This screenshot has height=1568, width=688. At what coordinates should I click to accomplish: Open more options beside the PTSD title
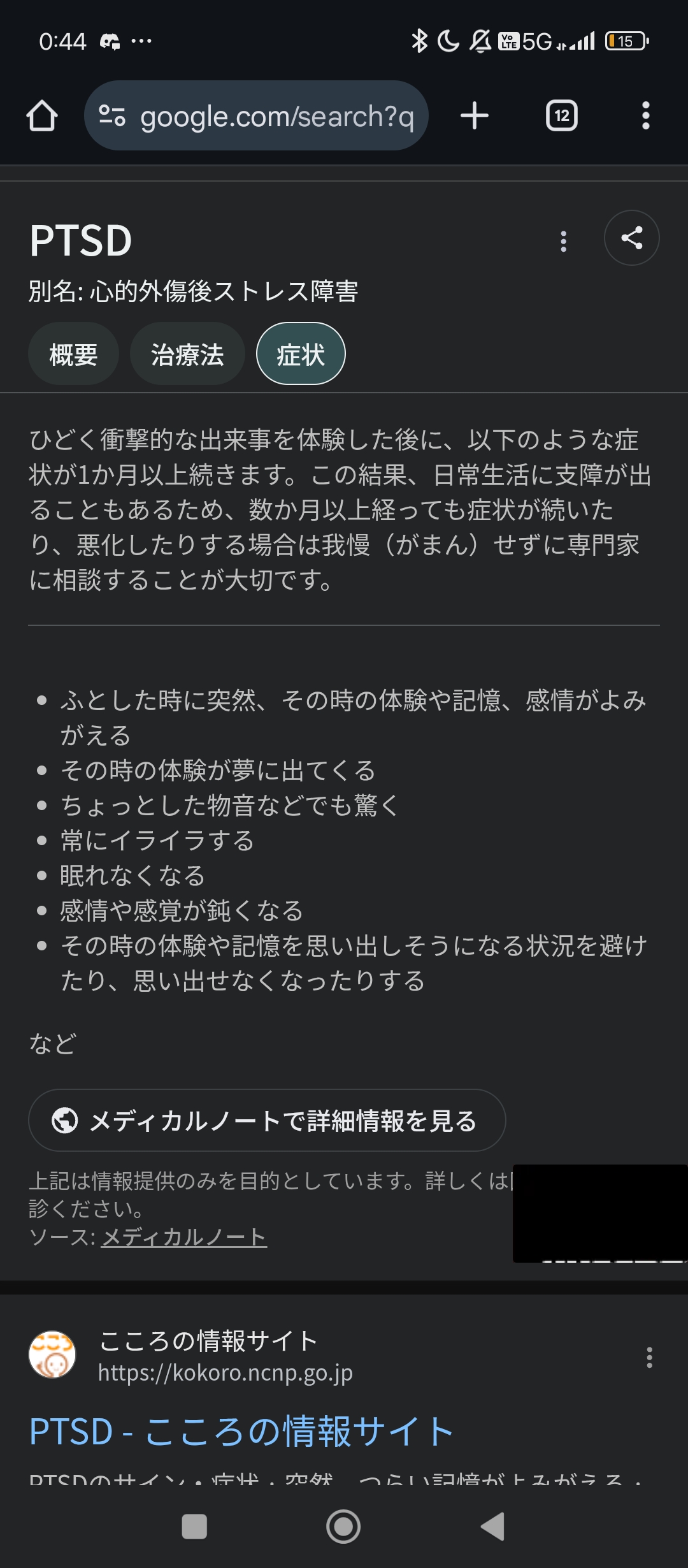click(x=563, y=242)
